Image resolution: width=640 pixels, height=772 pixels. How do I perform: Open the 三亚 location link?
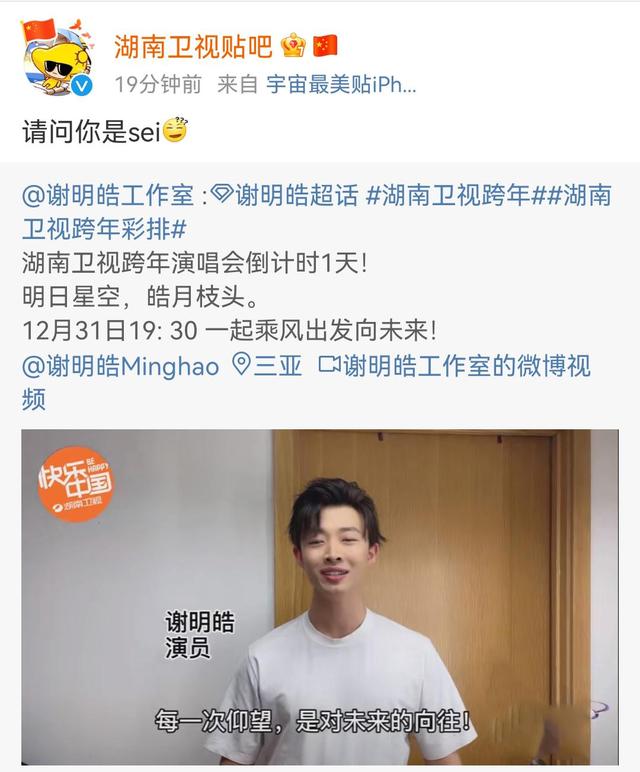tap(269, 365)
